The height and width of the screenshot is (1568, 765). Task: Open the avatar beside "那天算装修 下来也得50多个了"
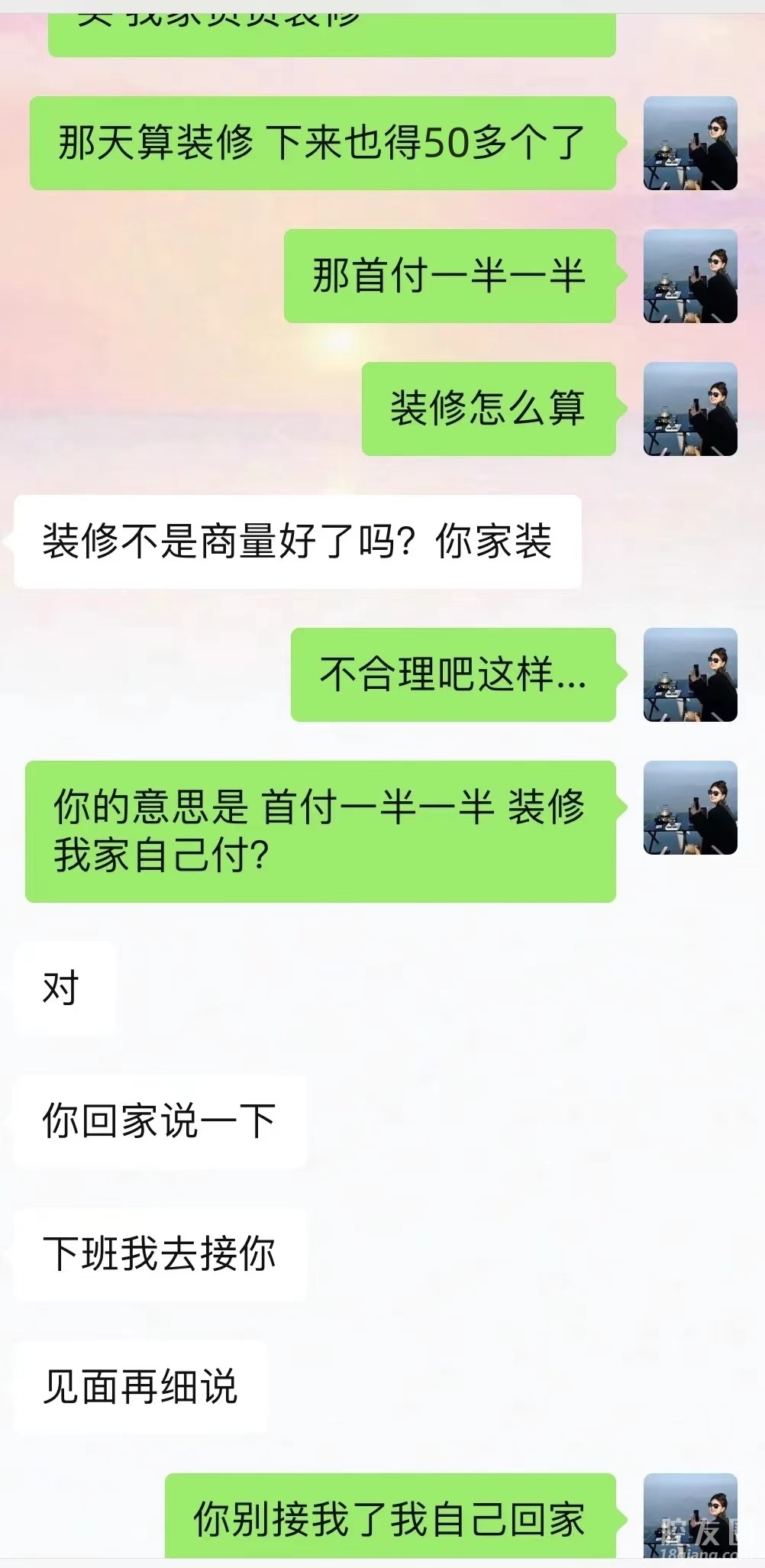pyautogui.click(x=690, y=143)
